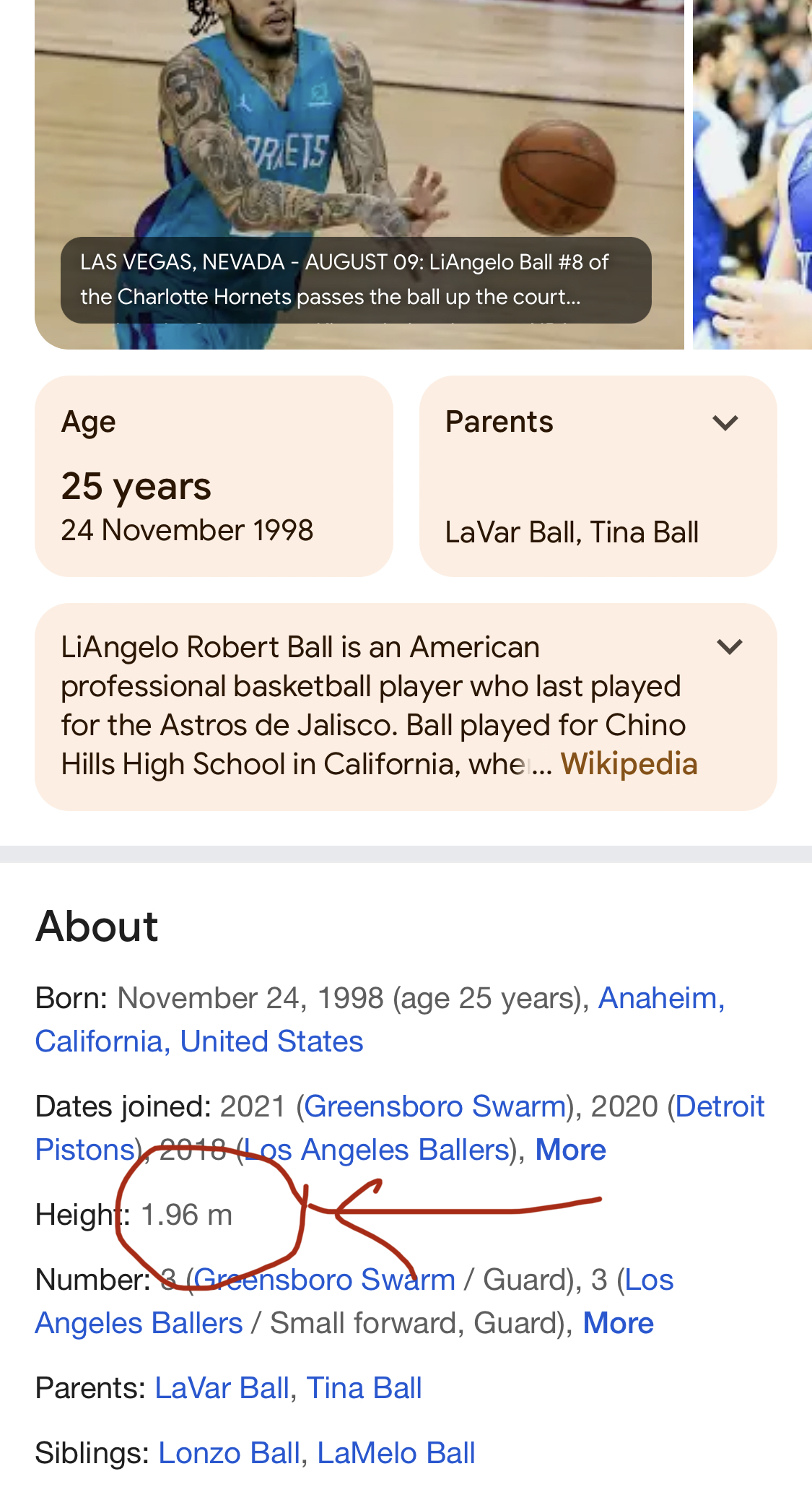Open Greensboro Swarm link in Number row
This screenshot has height=1500, width=812.
coord(325,1280)
